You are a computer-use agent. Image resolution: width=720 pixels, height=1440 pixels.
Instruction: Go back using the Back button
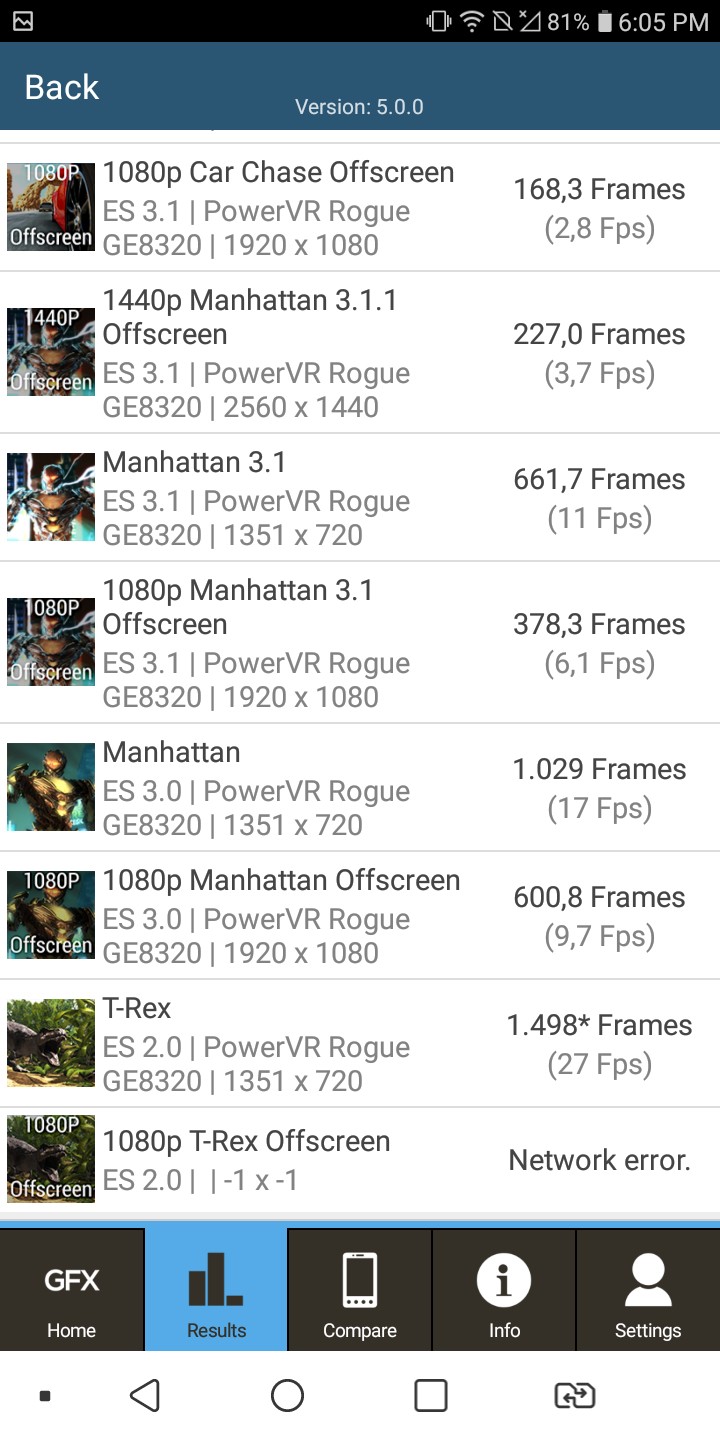[62, 87]
